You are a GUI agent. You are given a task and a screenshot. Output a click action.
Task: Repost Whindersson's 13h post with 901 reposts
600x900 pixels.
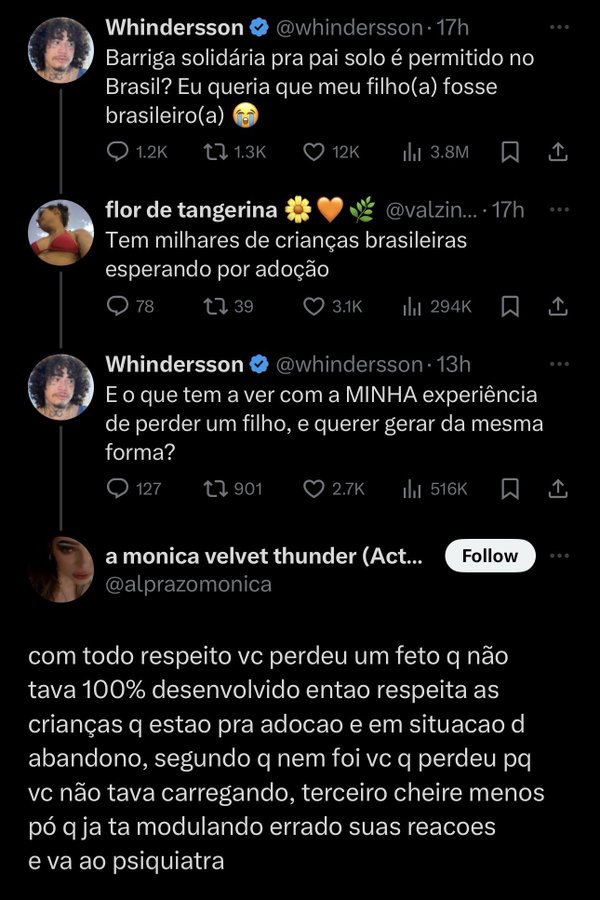click(215, 488)
